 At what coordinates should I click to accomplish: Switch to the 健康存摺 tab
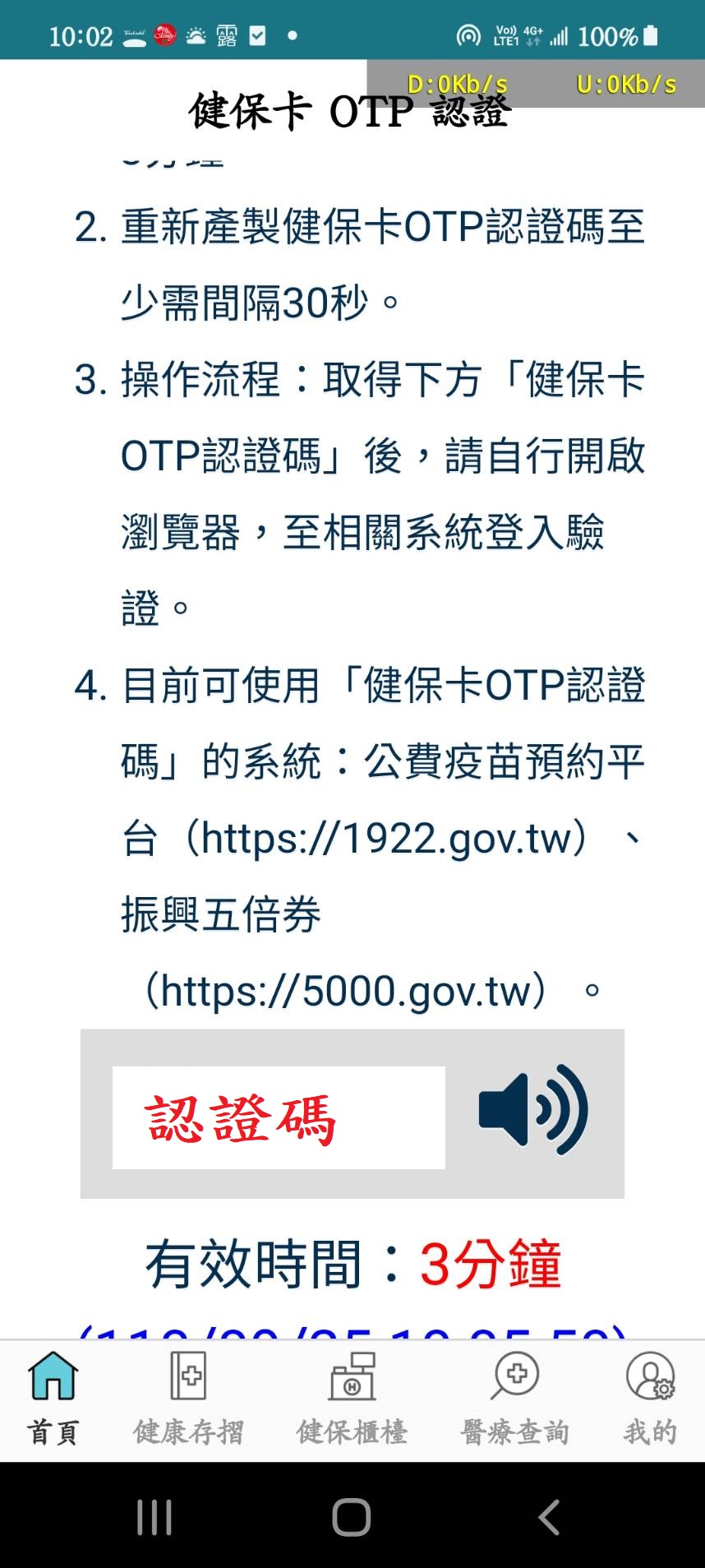coord(188,1399)
